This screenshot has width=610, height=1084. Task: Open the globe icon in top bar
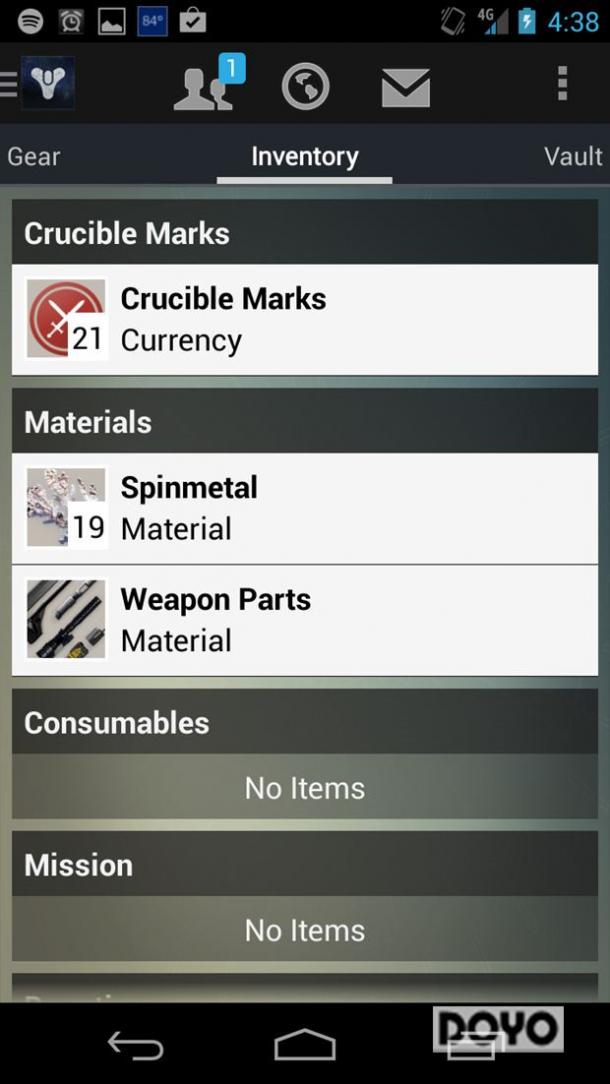[x=306, y=87]
